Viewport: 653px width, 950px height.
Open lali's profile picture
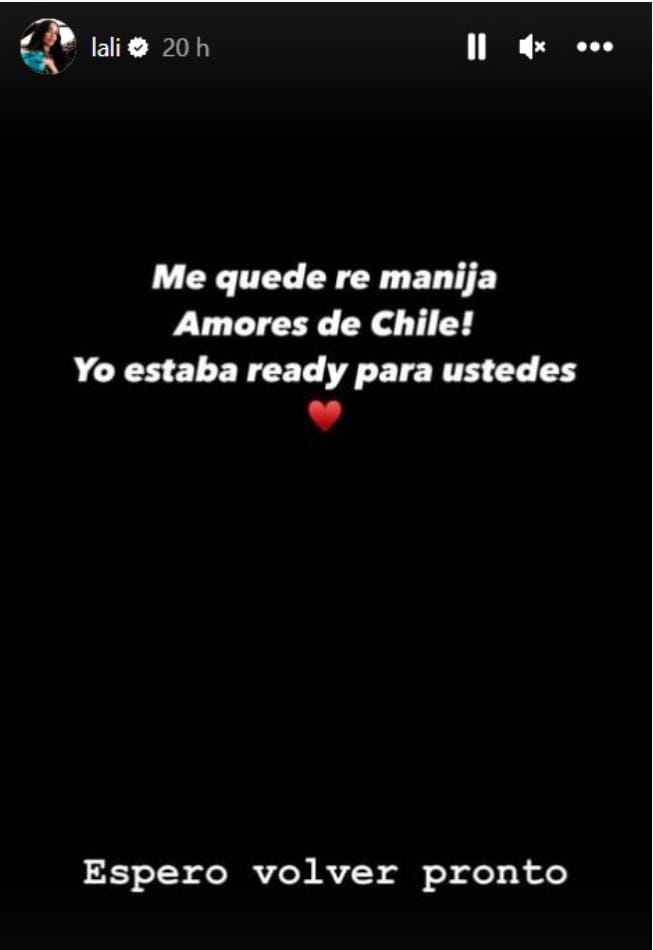[48, 47]
